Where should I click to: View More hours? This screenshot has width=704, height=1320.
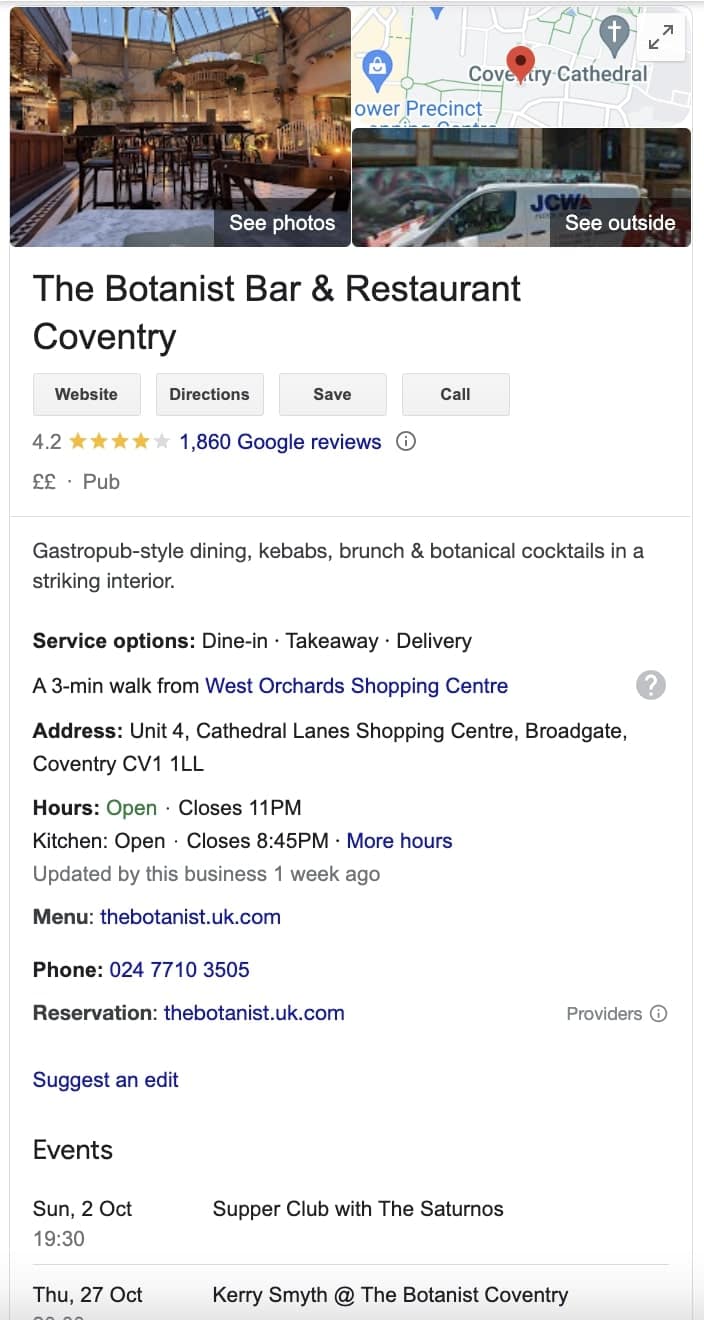(399, 841)
